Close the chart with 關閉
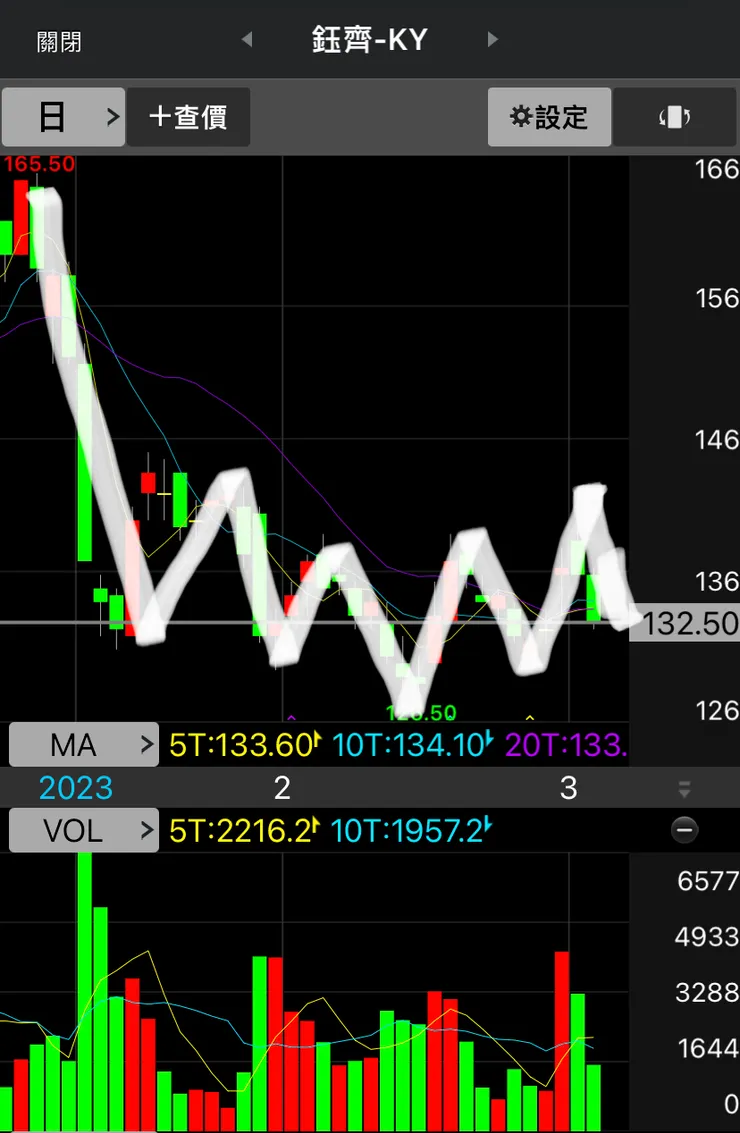Viewport: 740px width, 1133px height. coord(59,42)
